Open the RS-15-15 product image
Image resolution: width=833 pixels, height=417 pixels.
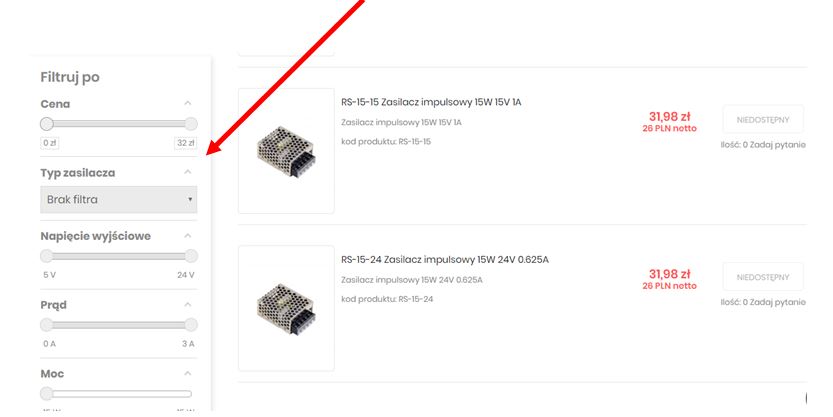click(286, 150)
